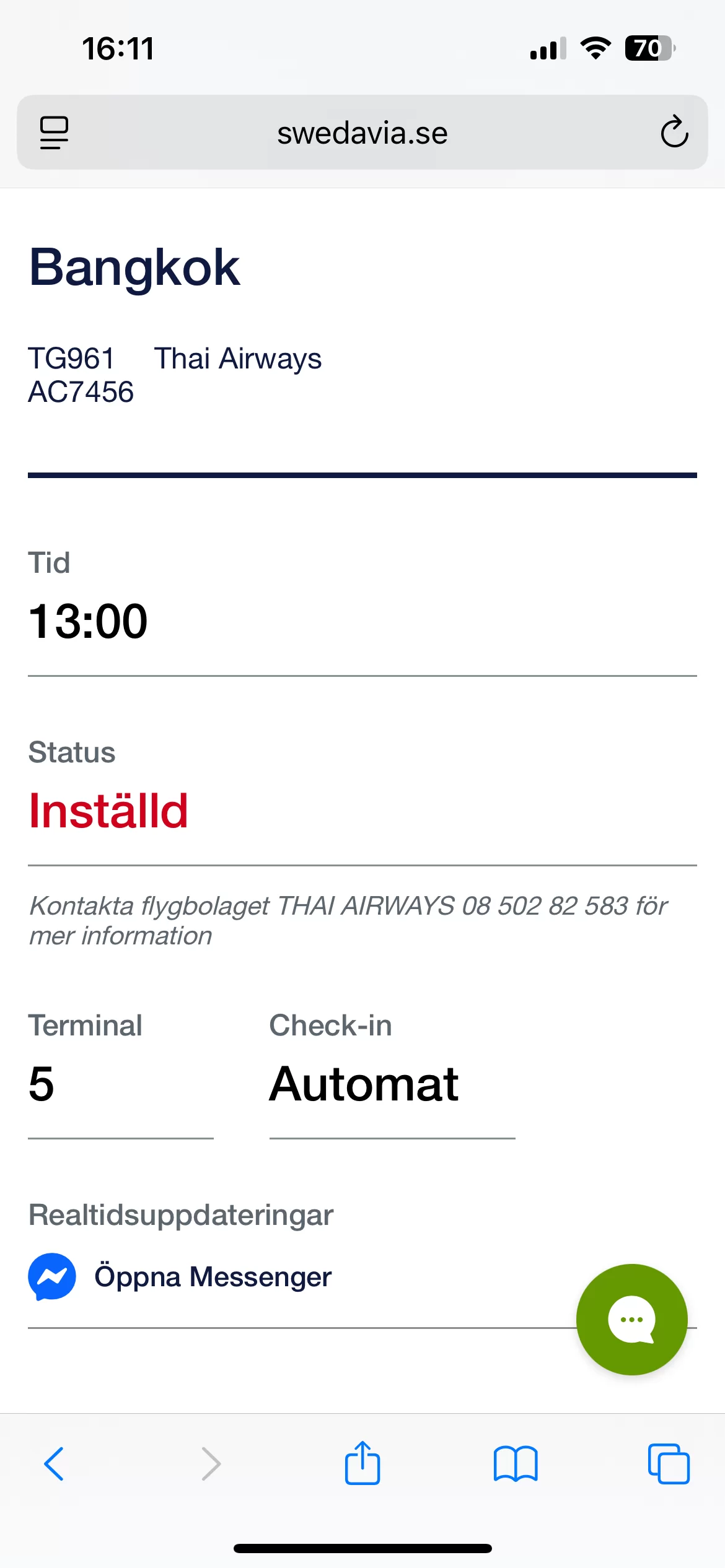
Task: Open Messenger for real-time updates
Action: (213, 1277)
